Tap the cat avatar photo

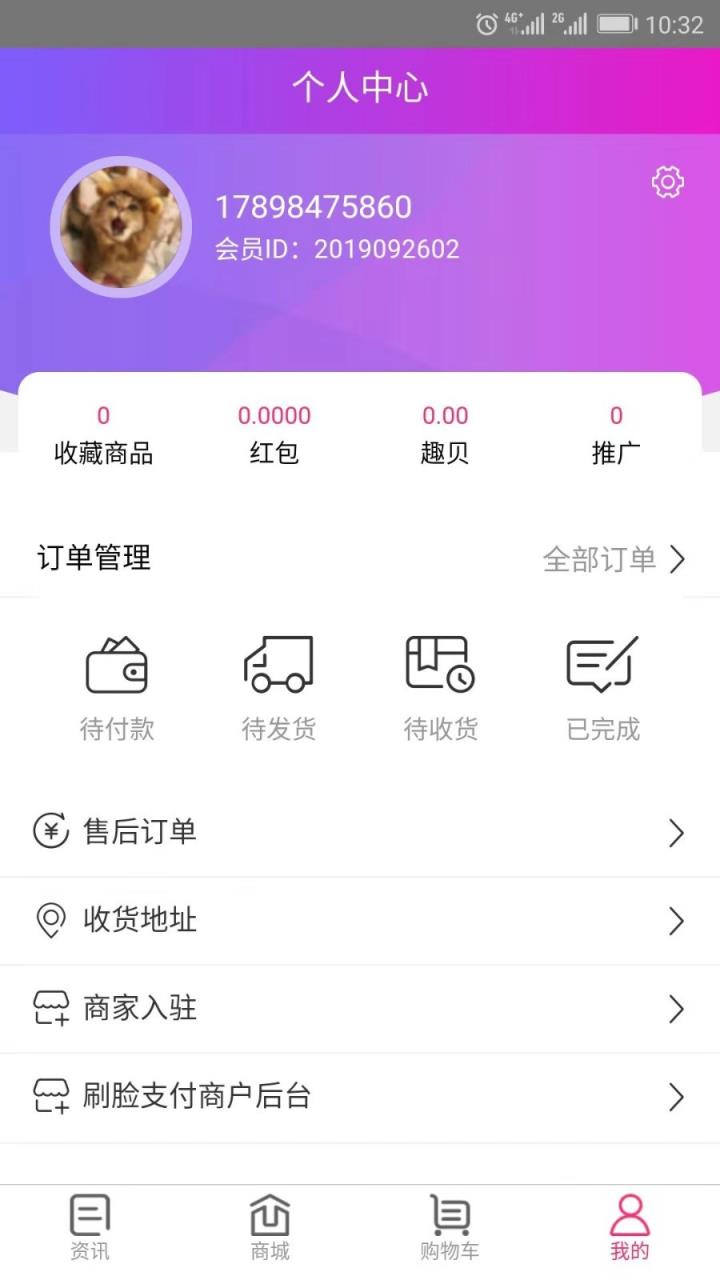coord(120,226)
